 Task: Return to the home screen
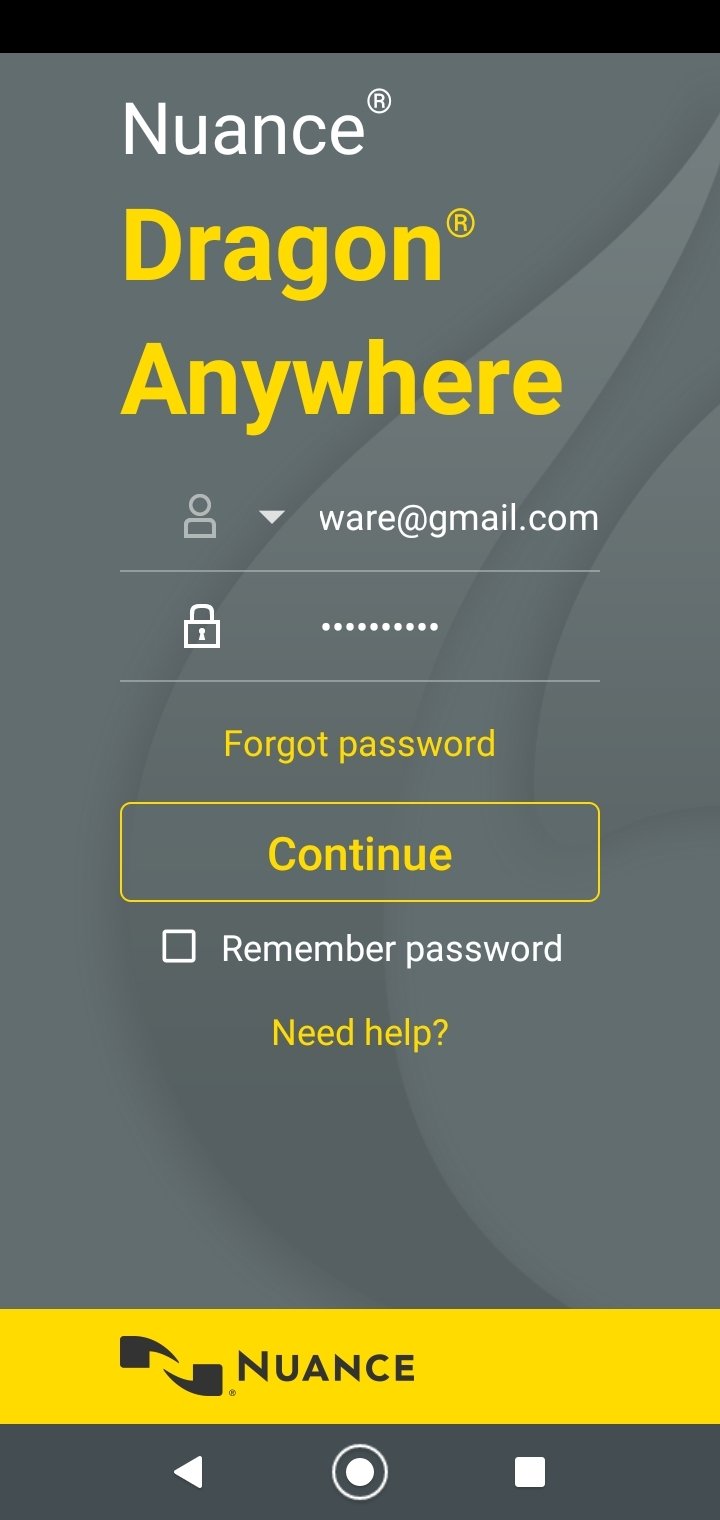click(360, 1472)
